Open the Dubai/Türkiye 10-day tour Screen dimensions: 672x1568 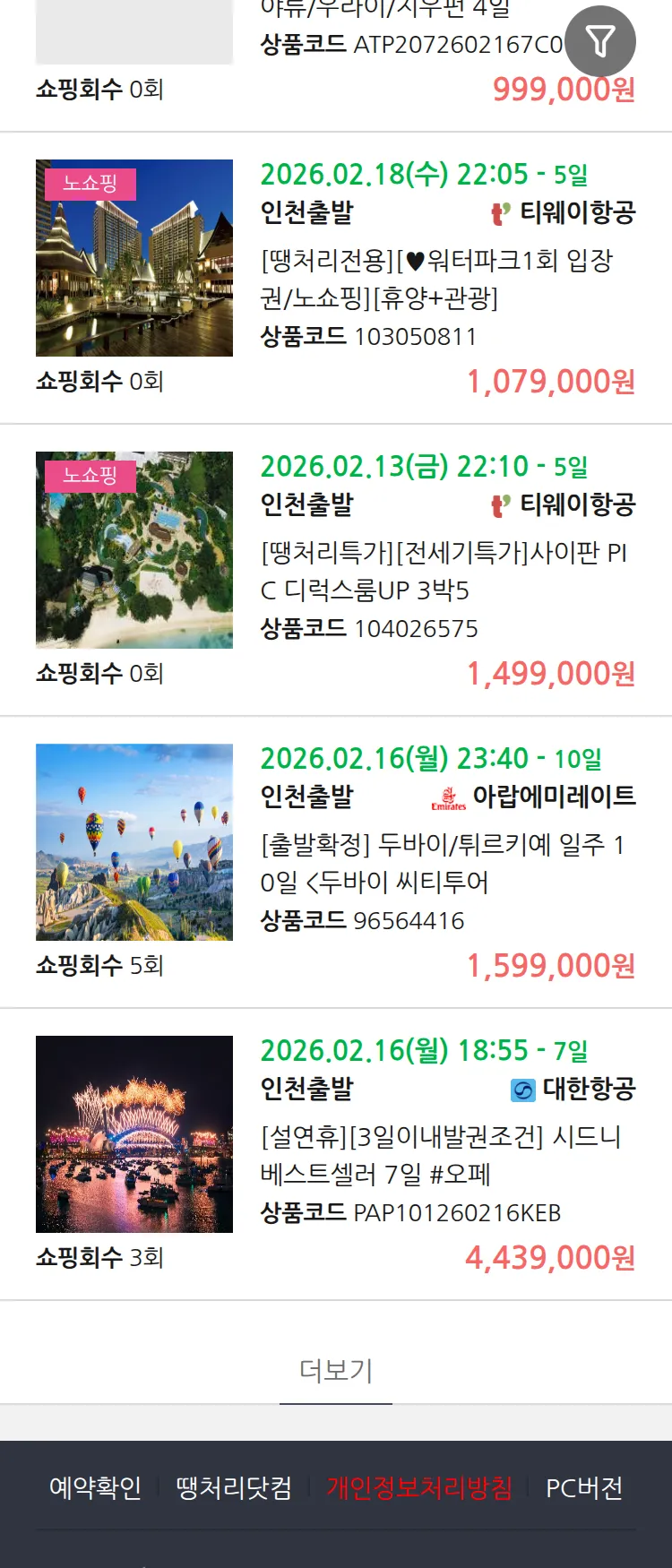[444, 863]
